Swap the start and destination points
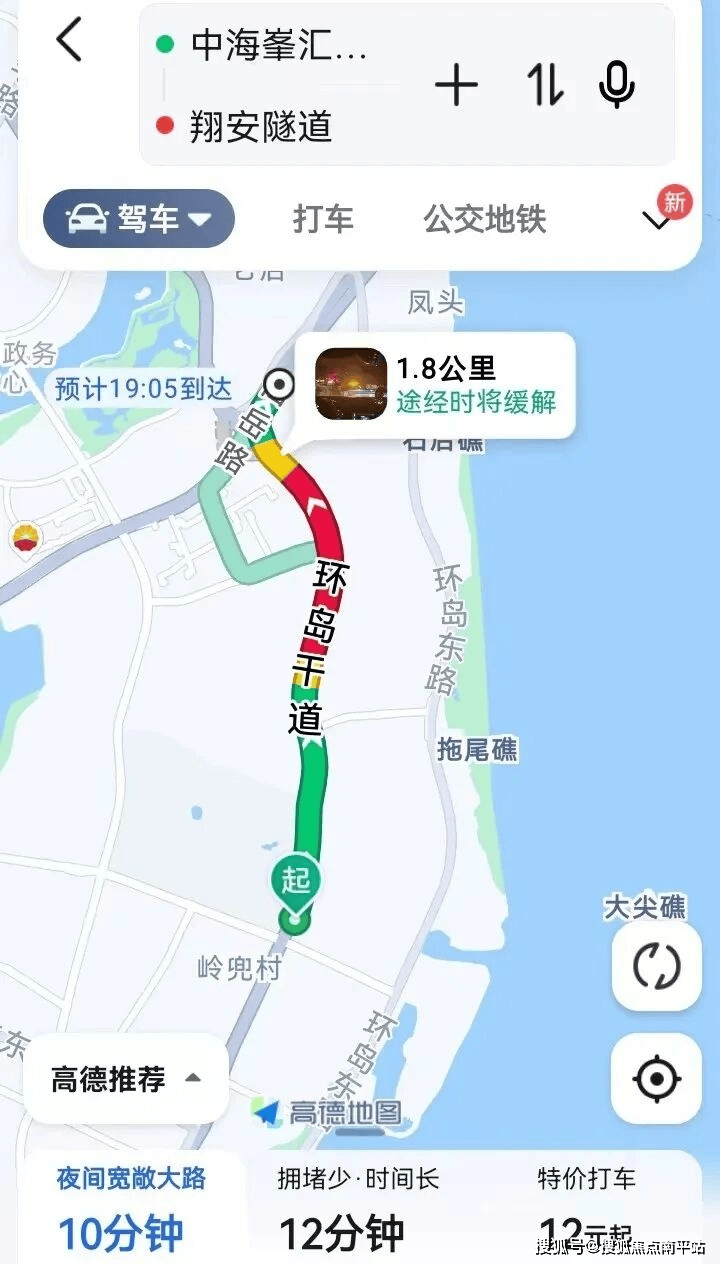 [545, 85]
